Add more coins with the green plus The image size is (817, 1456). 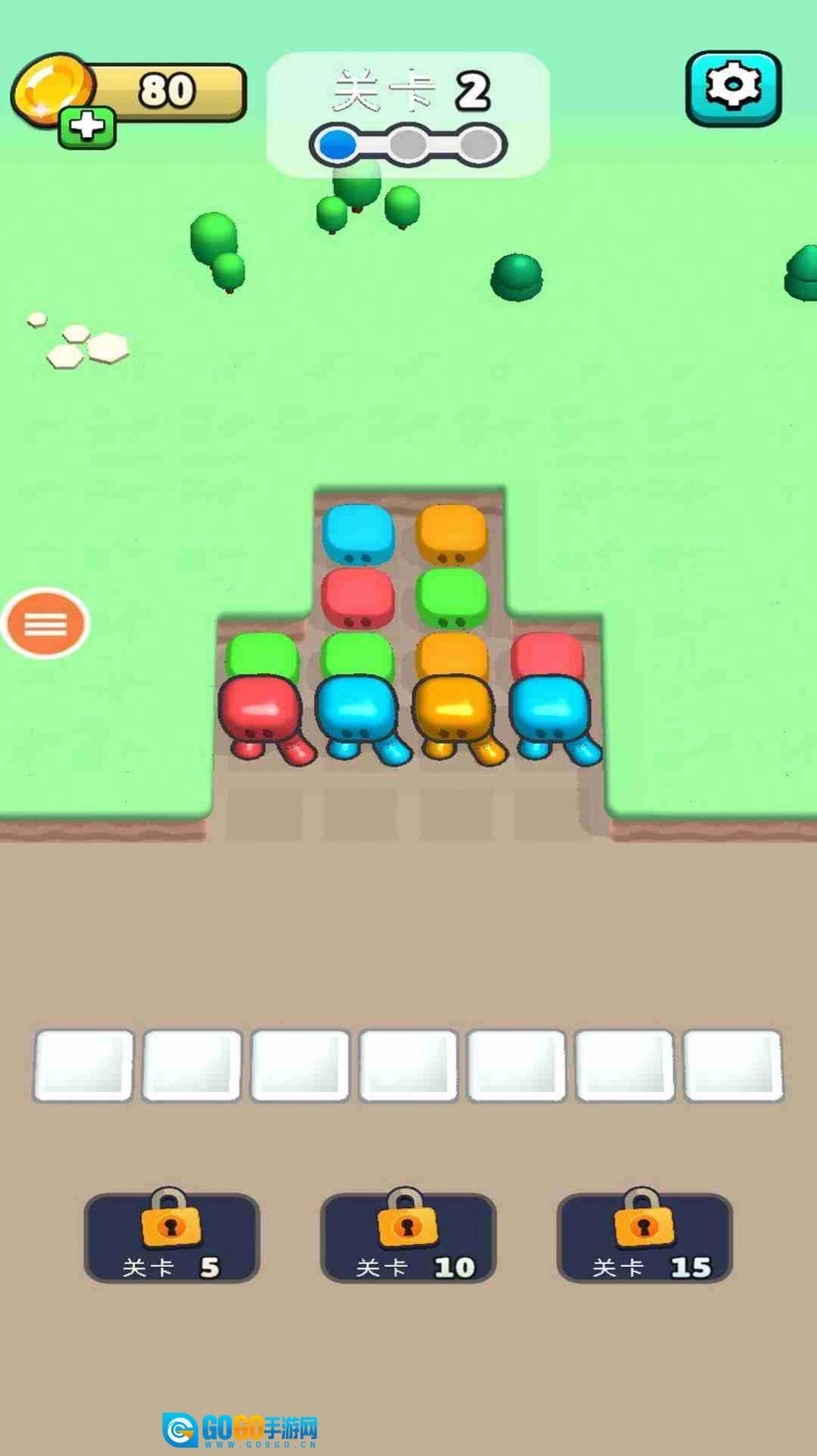(87, 127)
